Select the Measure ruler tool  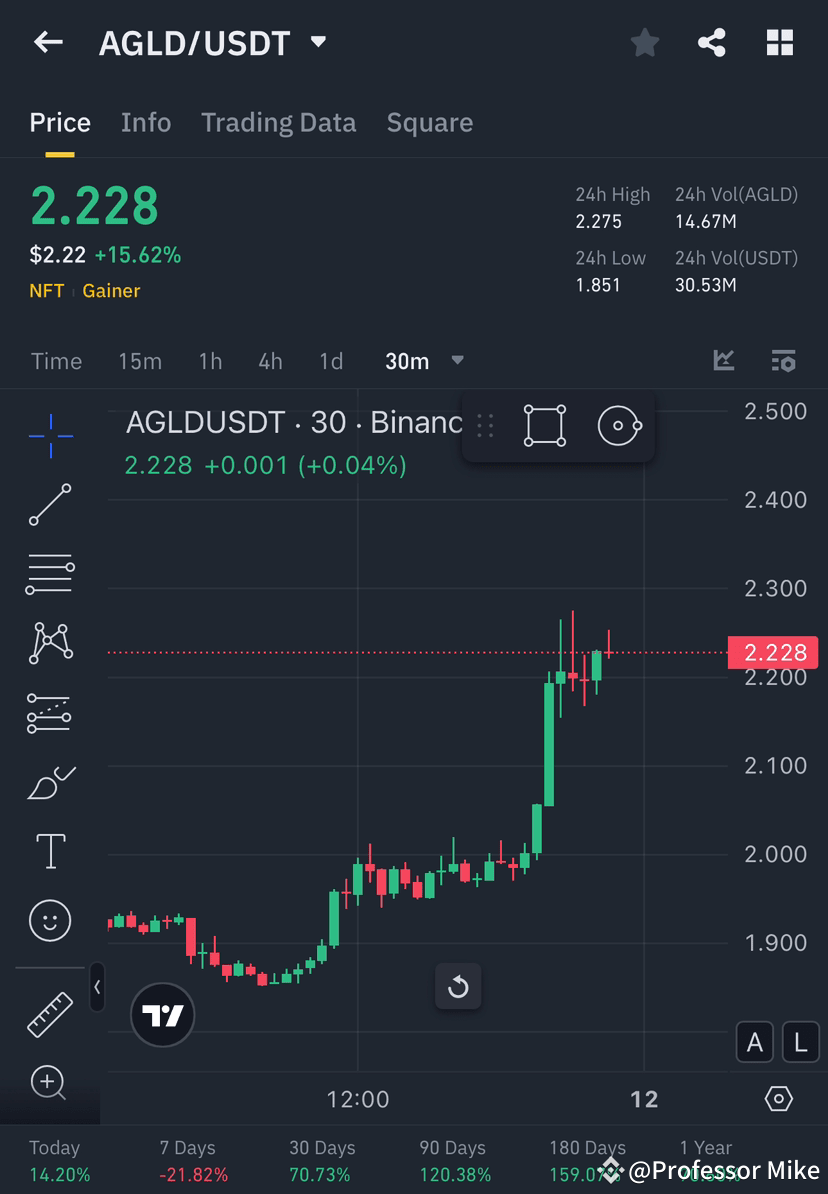pos(50,1013)
